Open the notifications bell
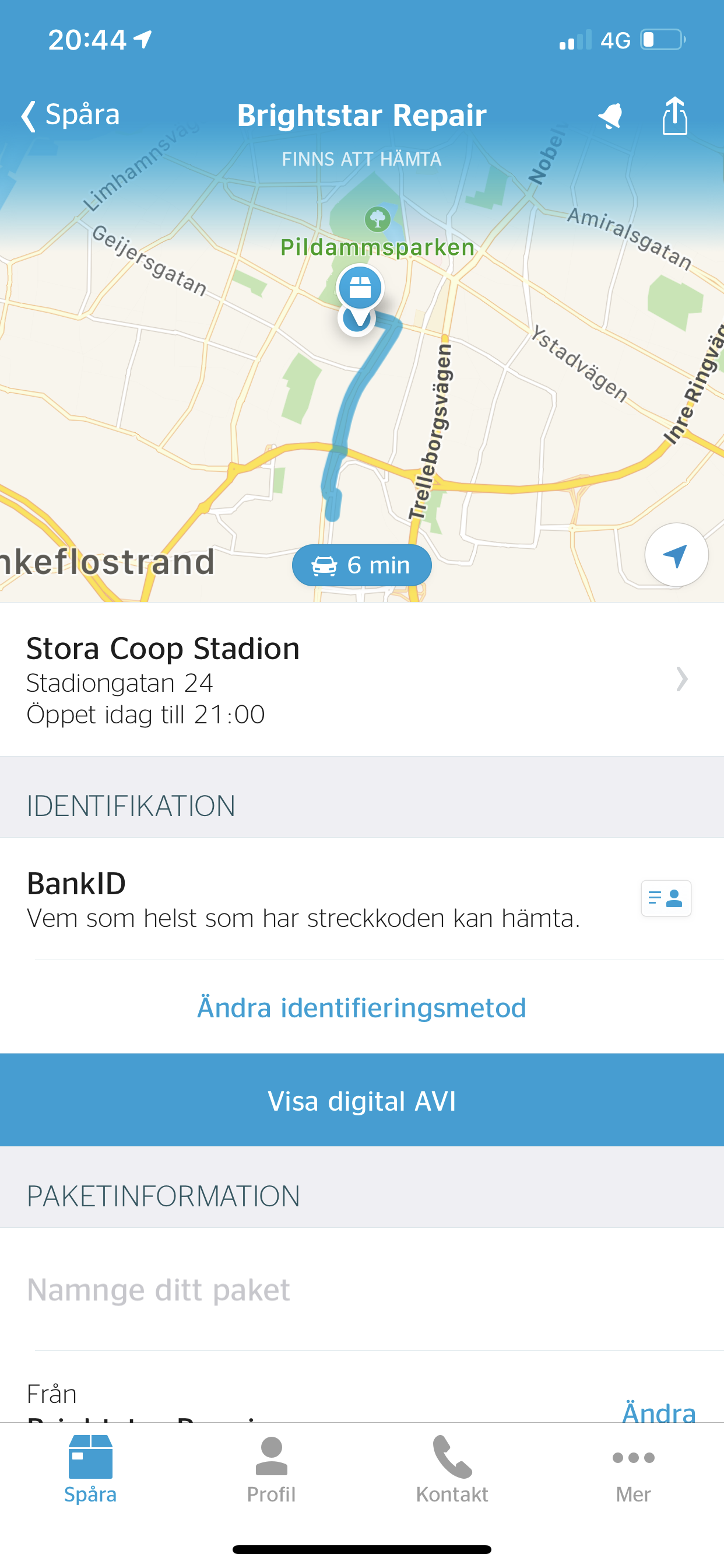 (611, 116)
